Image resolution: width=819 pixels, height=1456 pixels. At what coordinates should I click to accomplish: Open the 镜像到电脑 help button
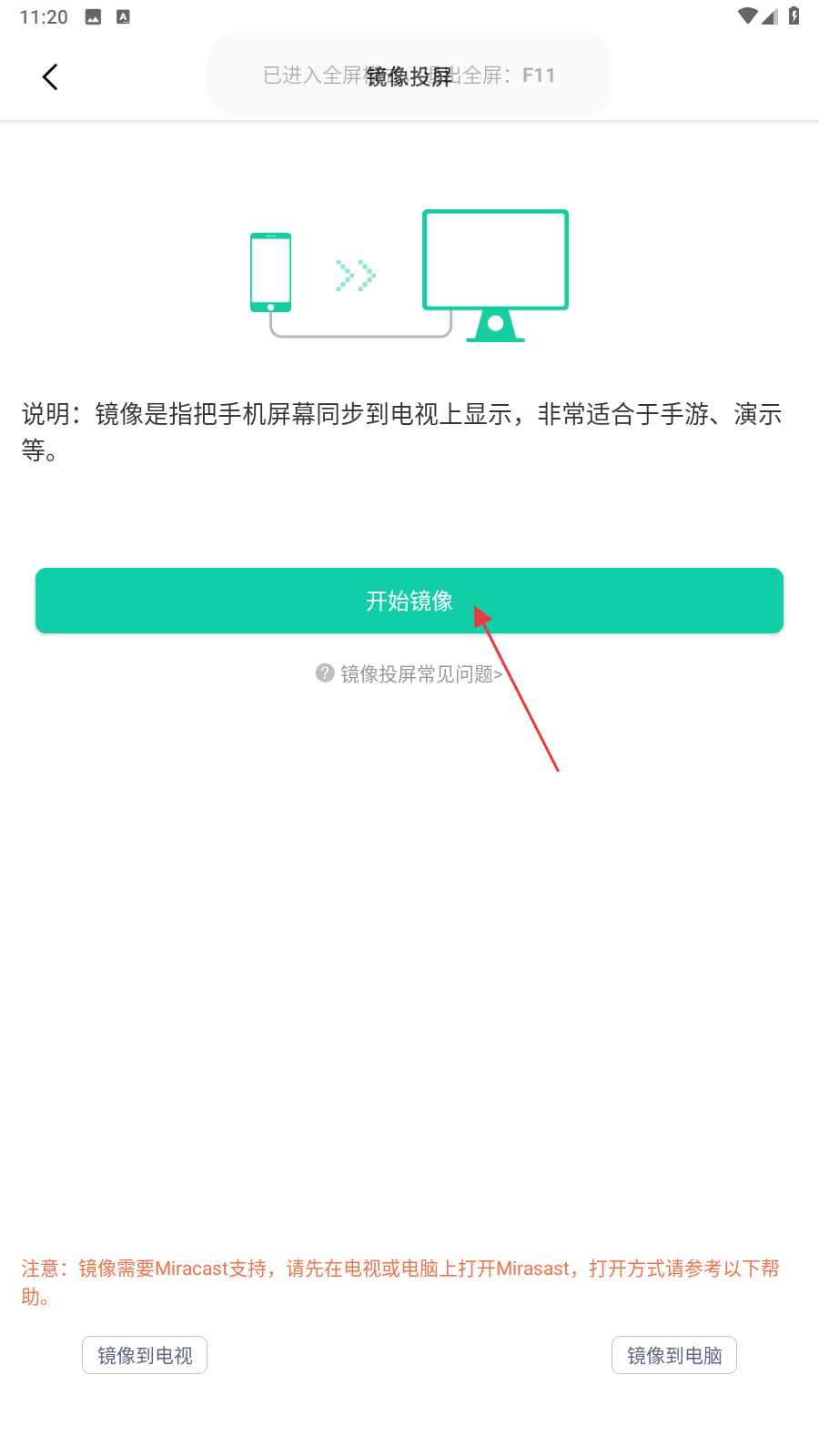(x=674, y=1355)
